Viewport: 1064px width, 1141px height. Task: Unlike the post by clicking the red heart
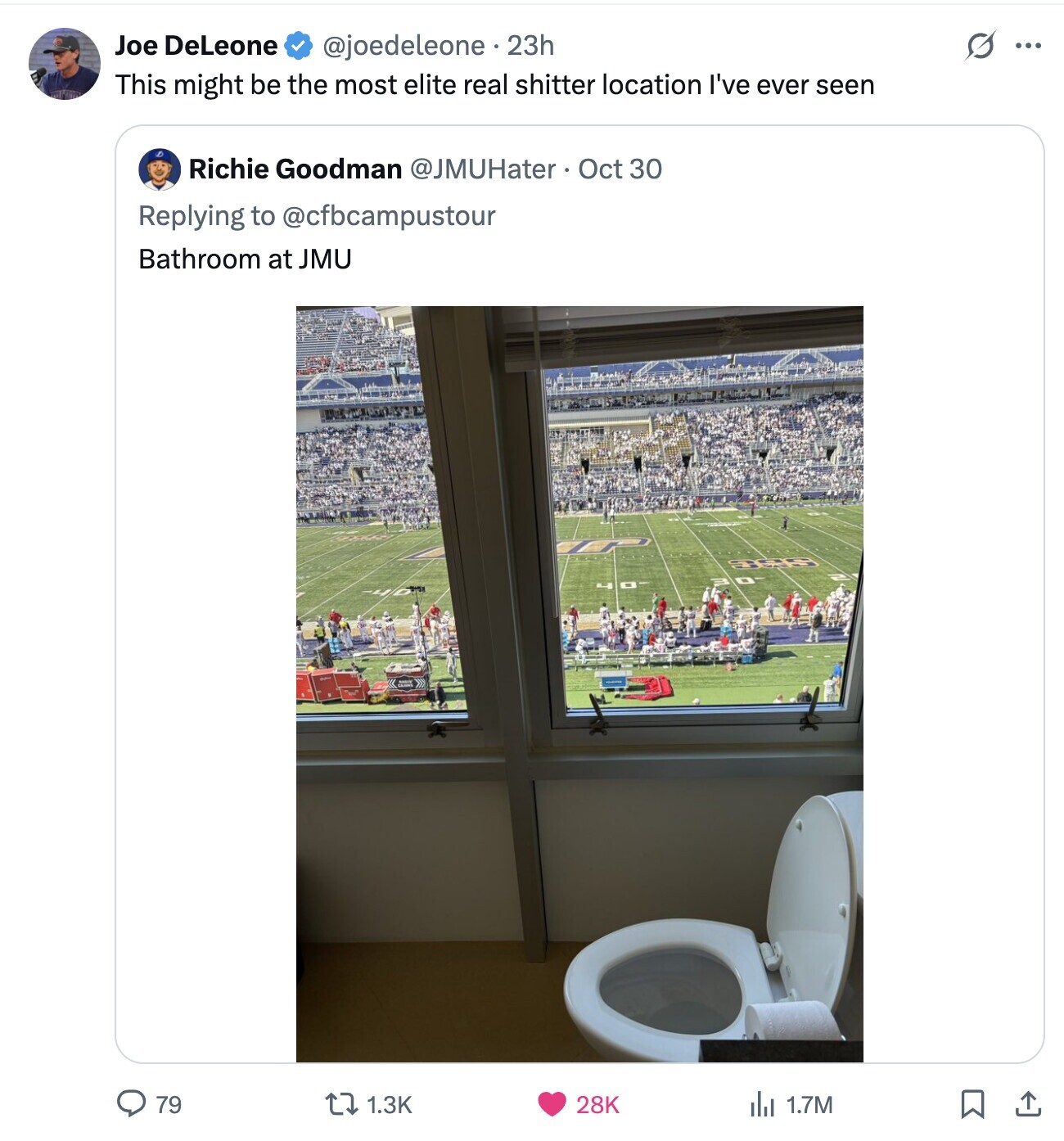coord(552,1104)
